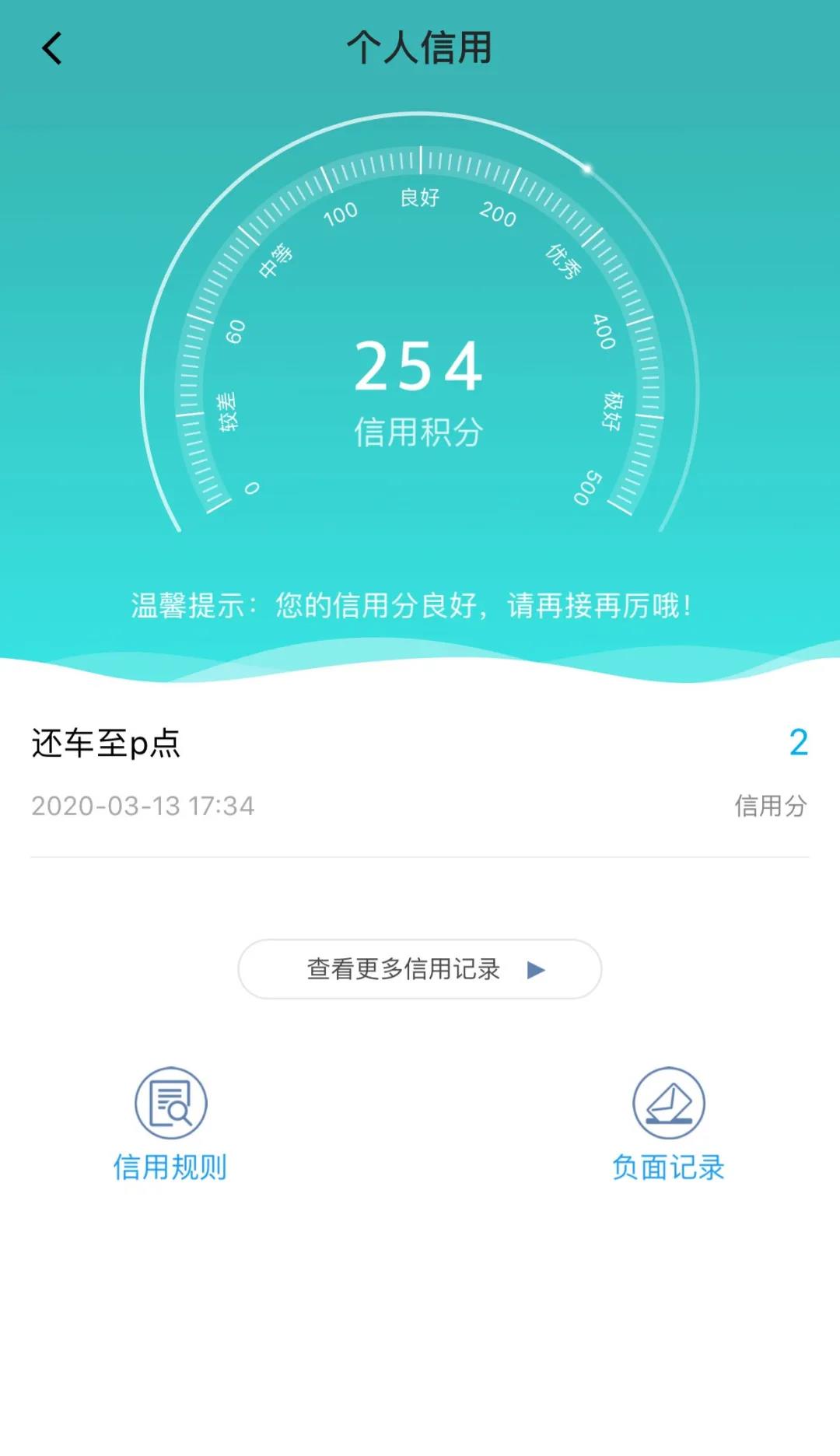This screenshot has height=1456, width=840.
Task: Open 负面记录 negative records
Action: 668,1124
